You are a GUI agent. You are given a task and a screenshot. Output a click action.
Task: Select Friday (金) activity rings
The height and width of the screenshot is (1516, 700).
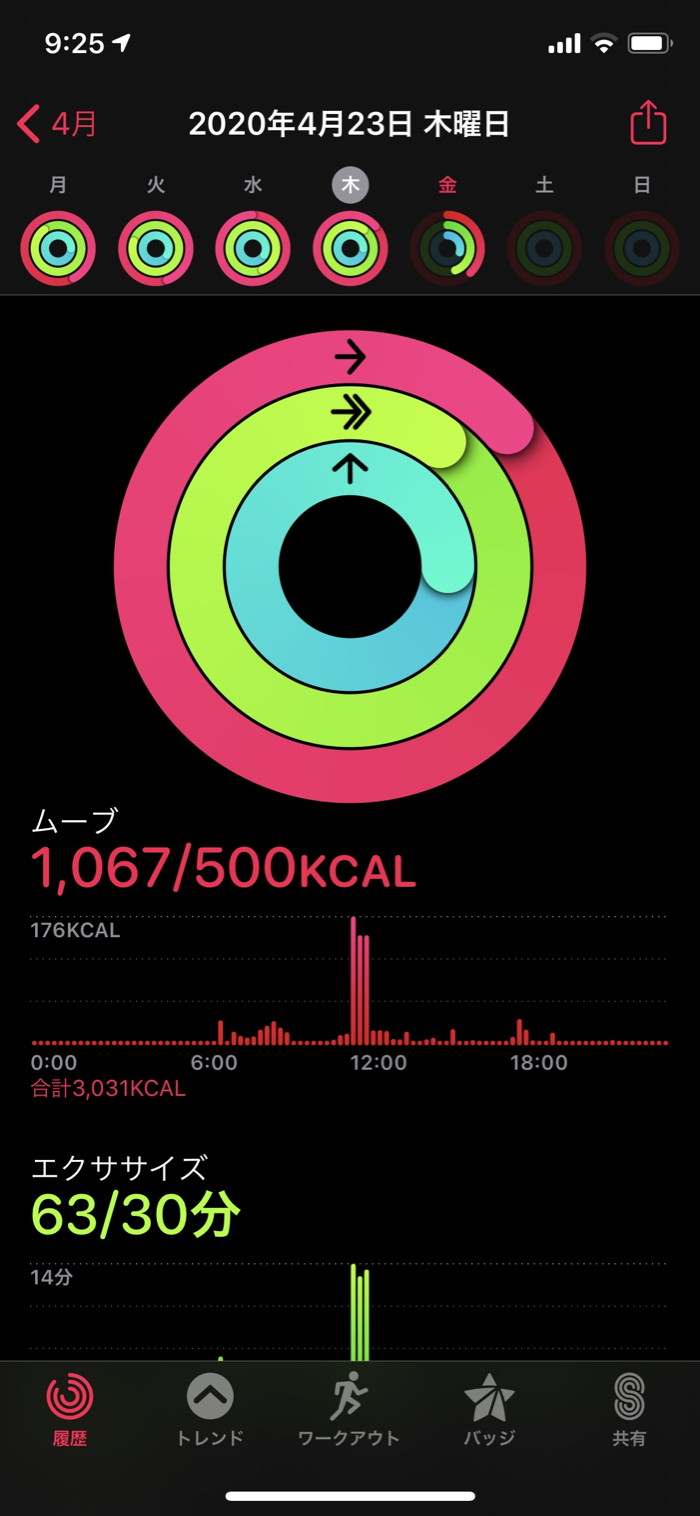pos(448,248)
